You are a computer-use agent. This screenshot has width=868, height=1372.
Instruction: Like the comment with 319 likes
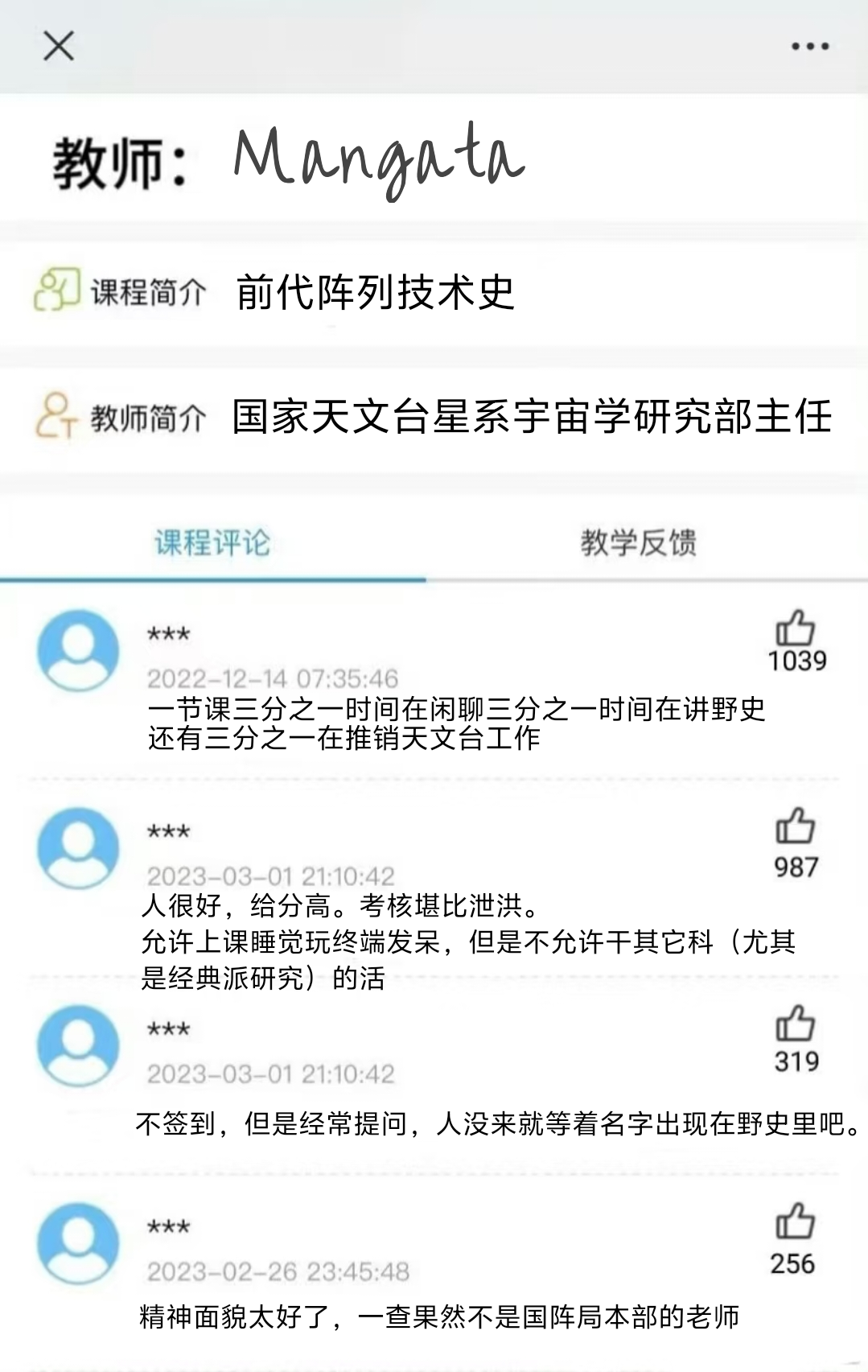click(795, 1024)
